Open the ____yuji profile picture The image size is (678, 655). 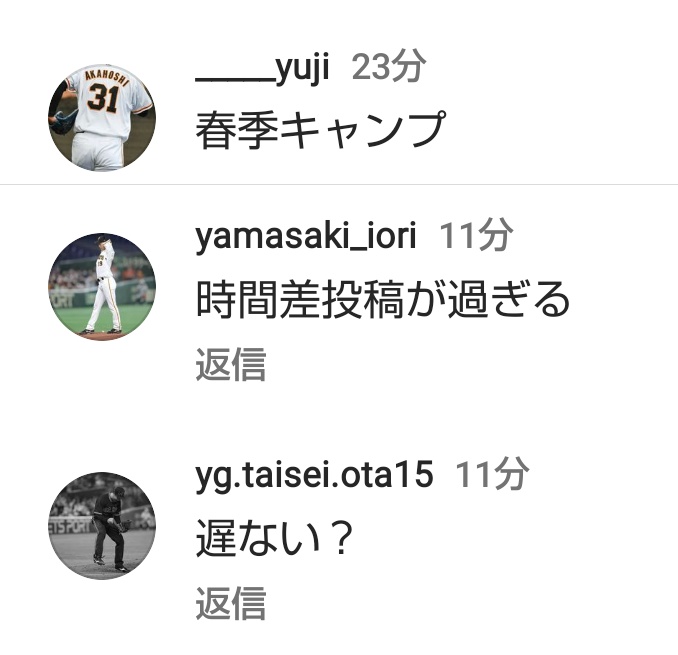[102, 118]
